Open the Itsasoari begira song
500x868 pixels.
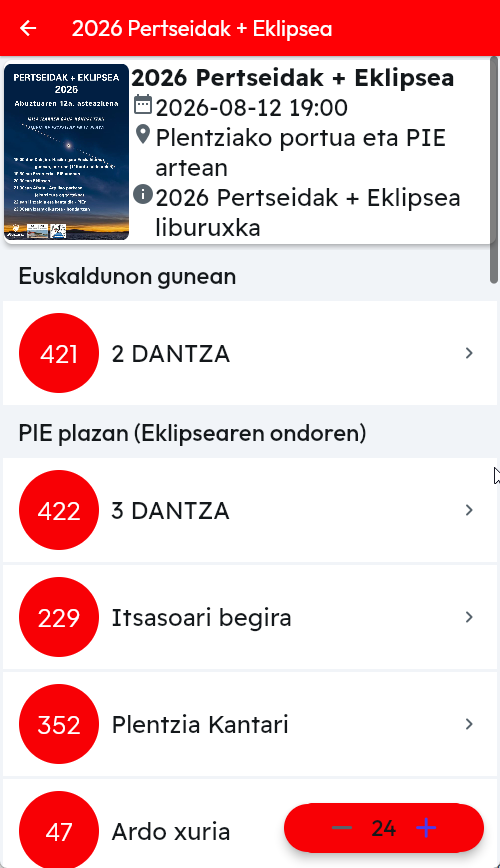pyautogui.click(x=250, y=617)
